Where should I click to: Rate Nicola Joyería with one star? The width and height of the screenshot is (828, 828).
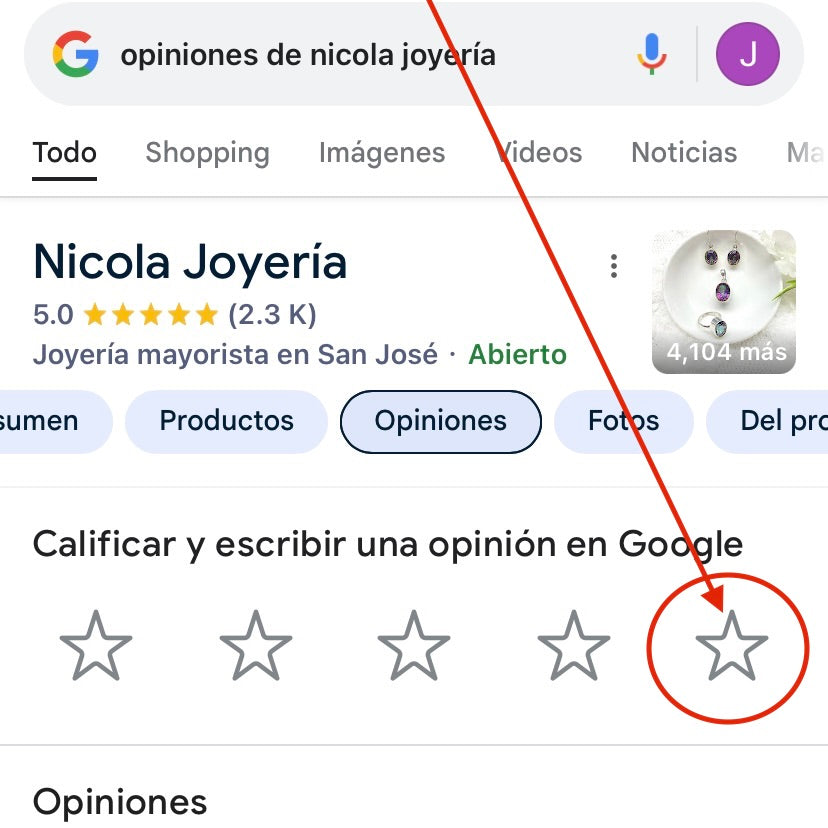click(96, 647)
